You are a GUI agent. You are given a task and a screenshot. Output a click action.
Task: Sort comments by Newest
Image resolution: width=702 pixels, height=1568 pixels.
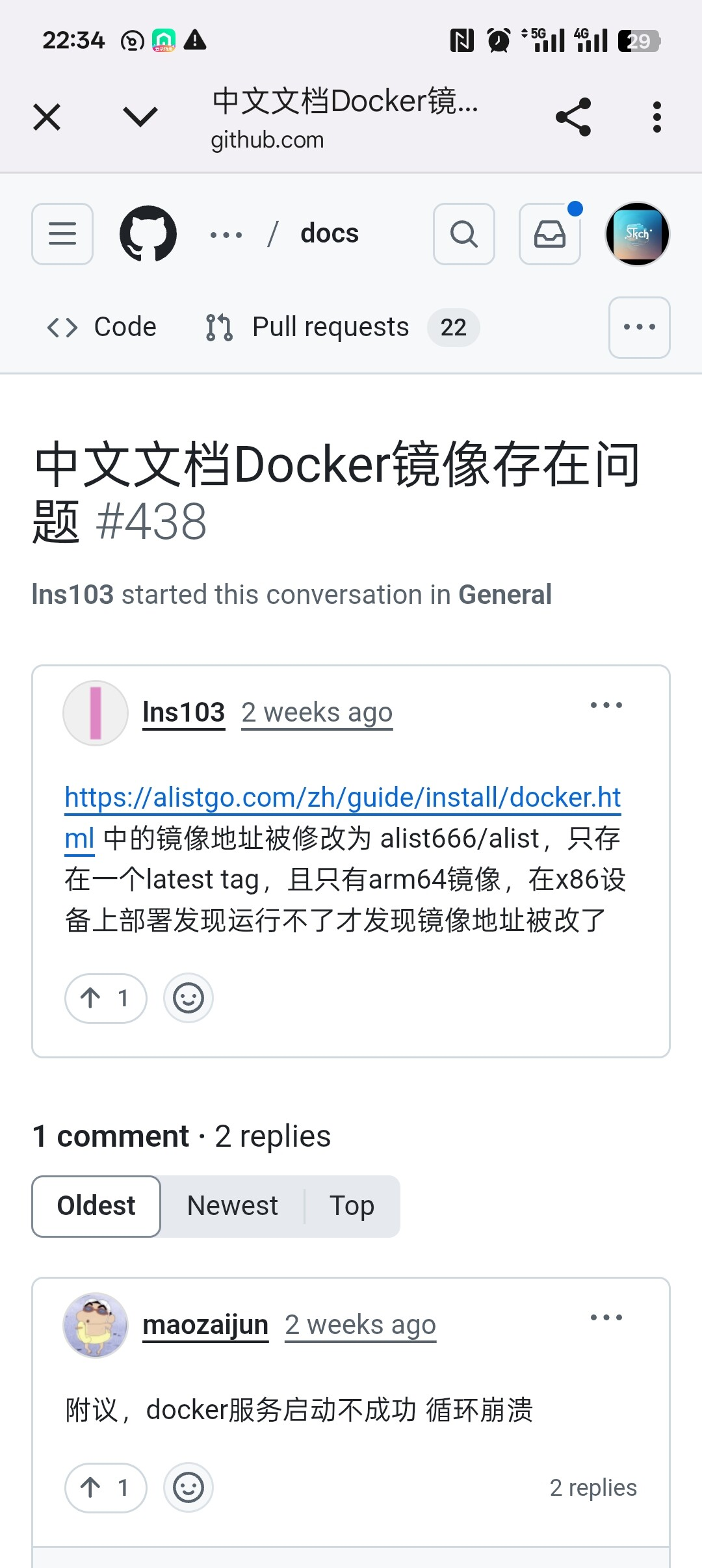(232, 1206)
